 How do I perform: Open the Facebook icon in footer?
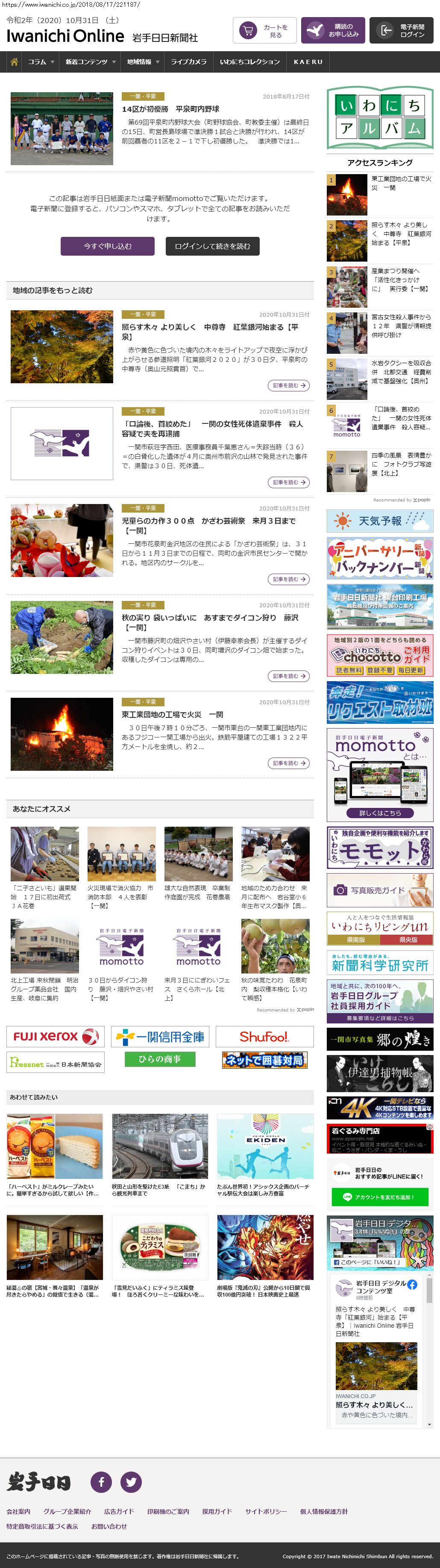101,1481
